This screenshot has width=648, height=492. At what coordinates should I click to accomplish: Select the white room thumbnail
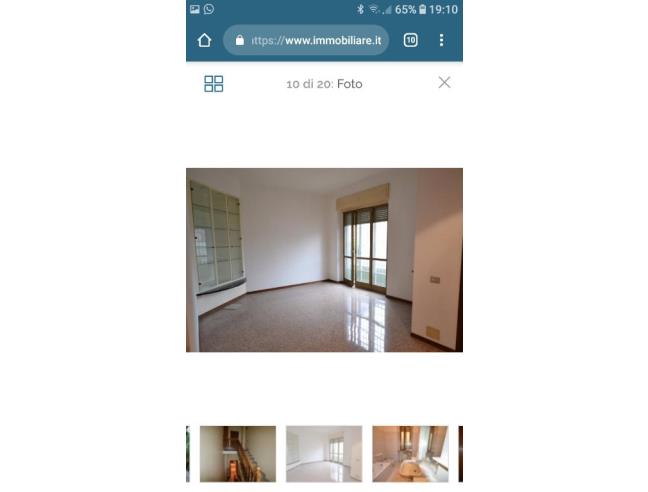(324, 454)
